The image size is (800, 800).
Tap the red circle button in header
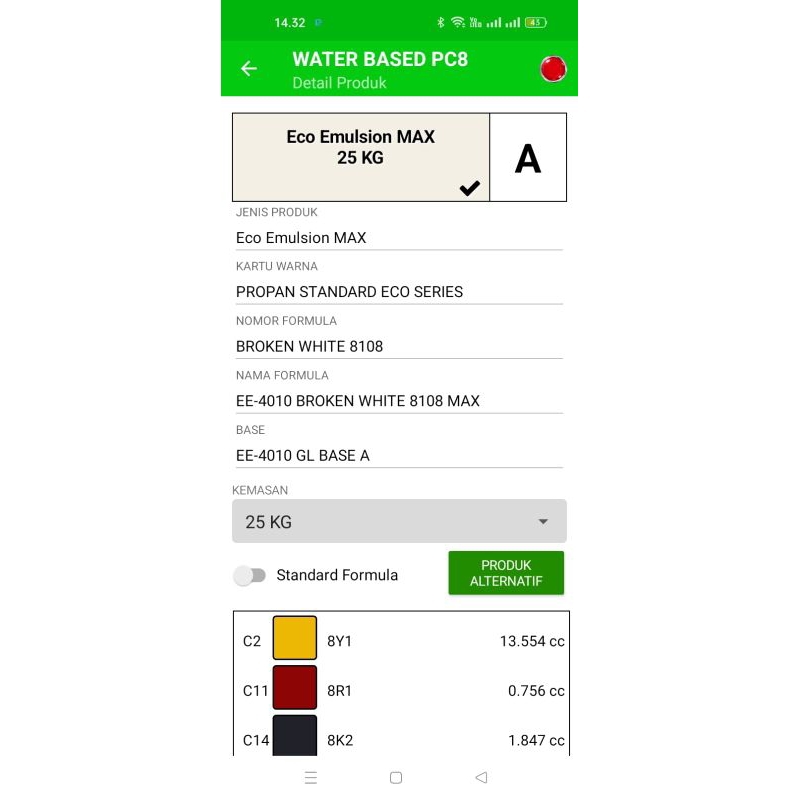[552, 69]
